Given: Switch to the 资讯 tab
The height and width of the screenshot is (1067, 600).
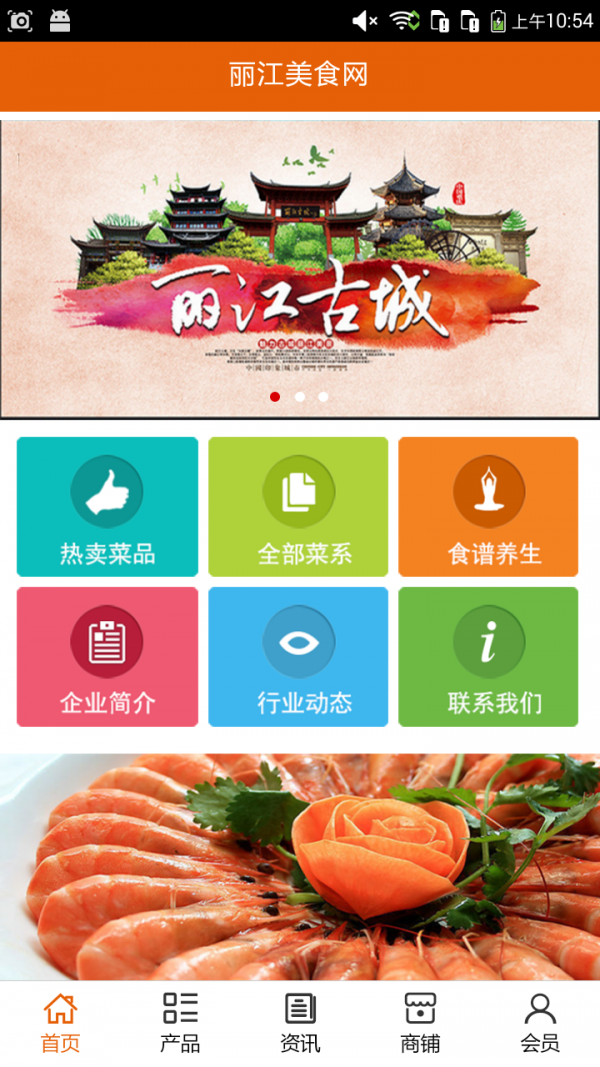Looking at the screenshot, I should (300, 1023).
